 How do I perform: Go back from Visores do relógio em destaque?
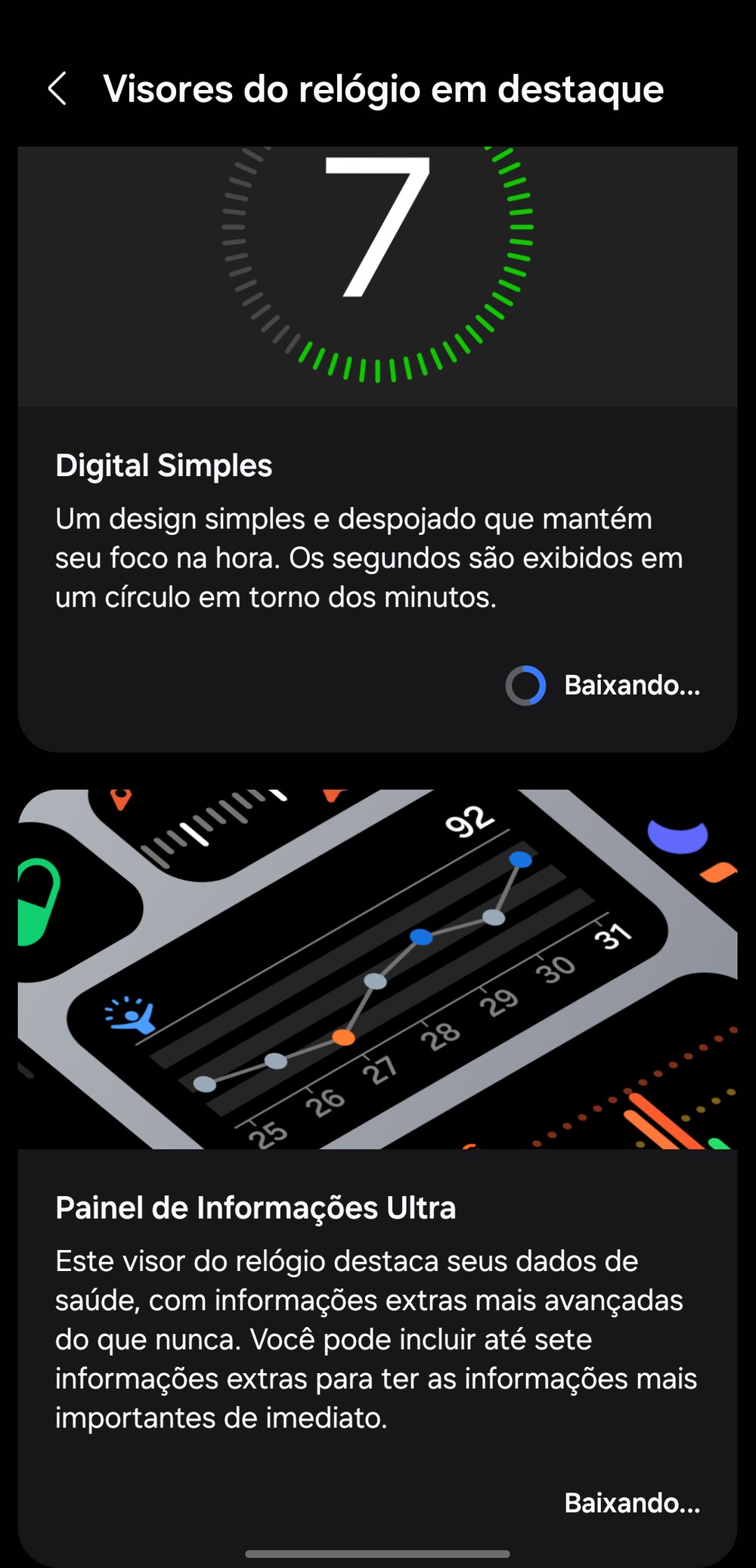(x=57, y=89)
